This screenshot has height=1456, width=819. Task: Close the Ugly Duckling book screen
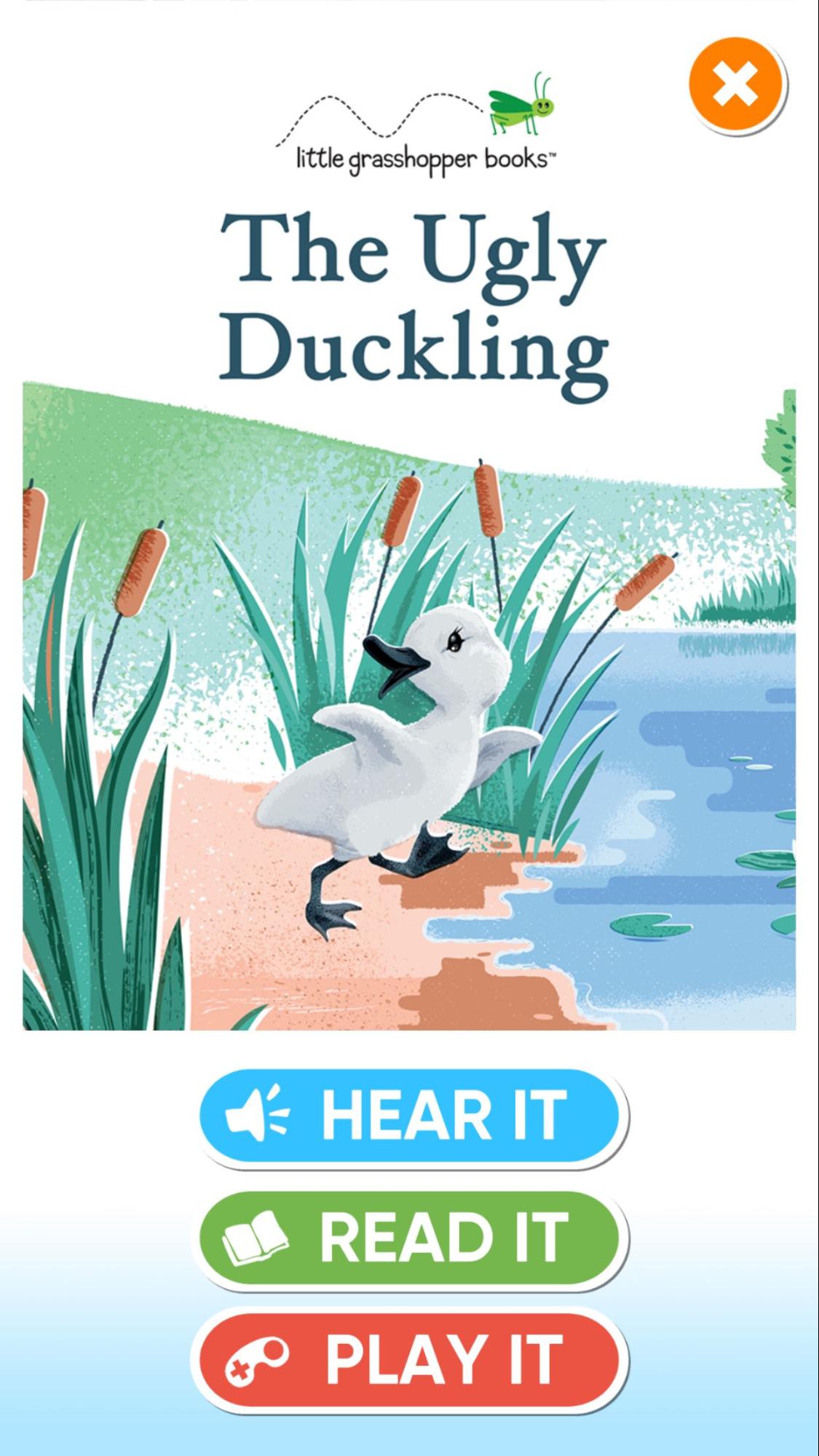[x=735, y=84]
